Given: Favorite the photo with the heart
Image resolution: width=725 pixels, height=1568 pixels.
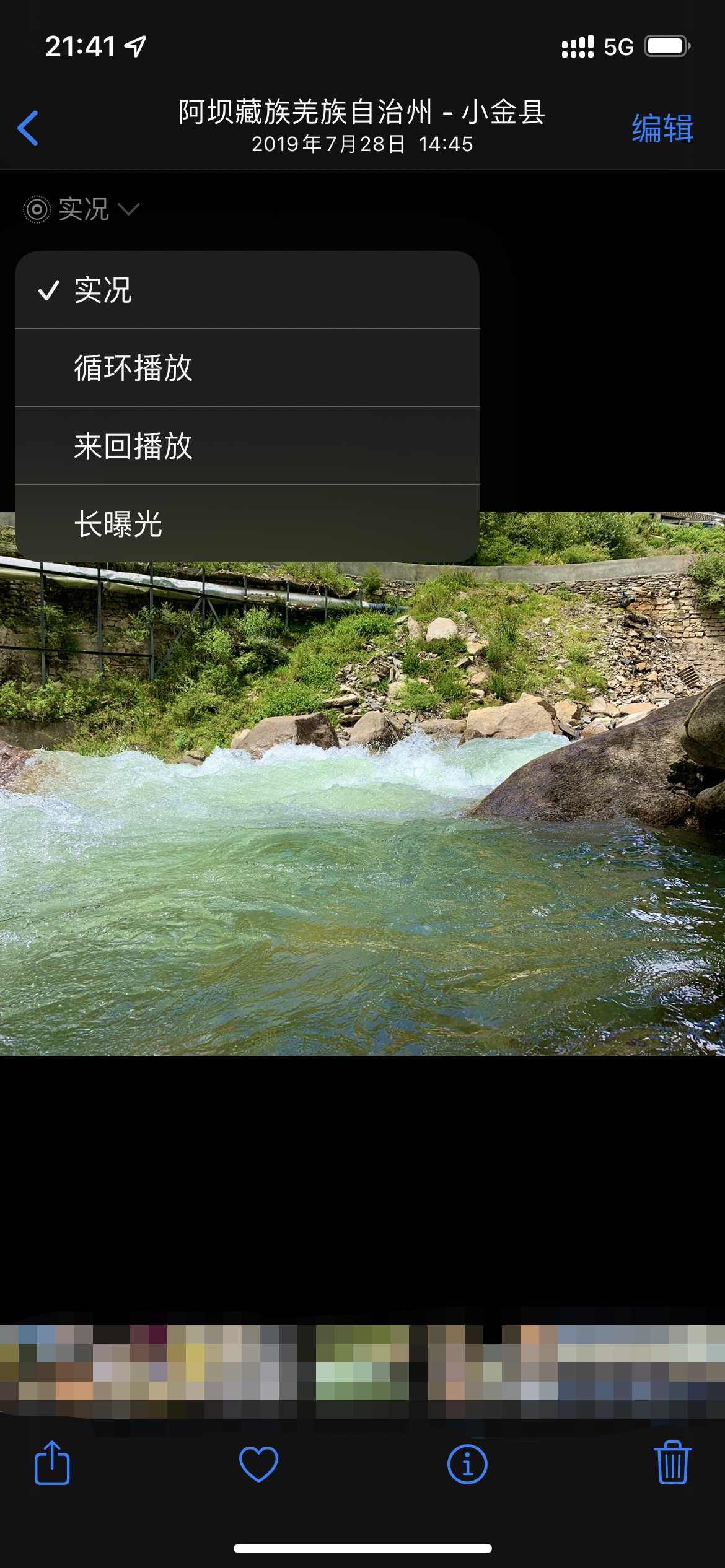Looking at the screenshot, I should point(258,1465).
